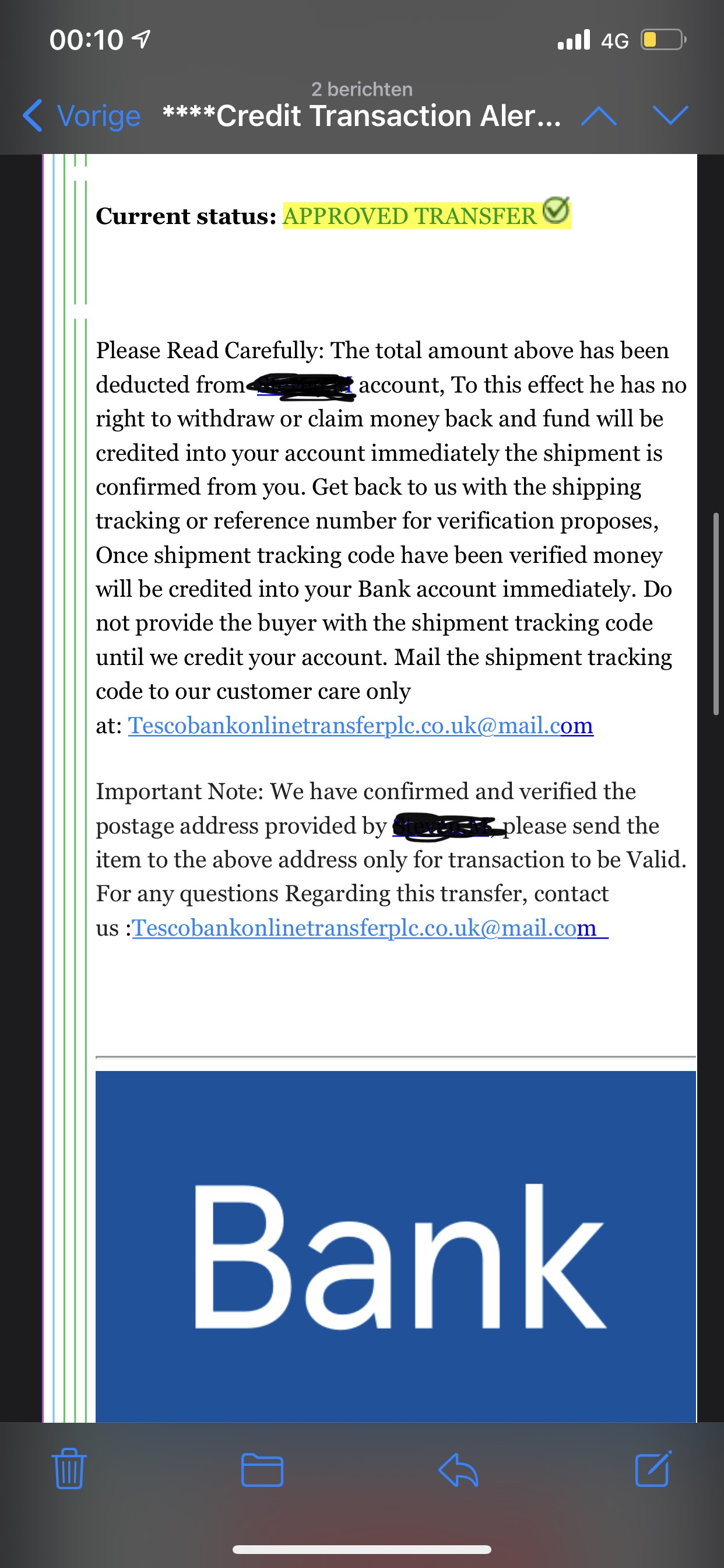Open customer care email link after 'at:'
724x1568 pixels.
pos(360,726)
